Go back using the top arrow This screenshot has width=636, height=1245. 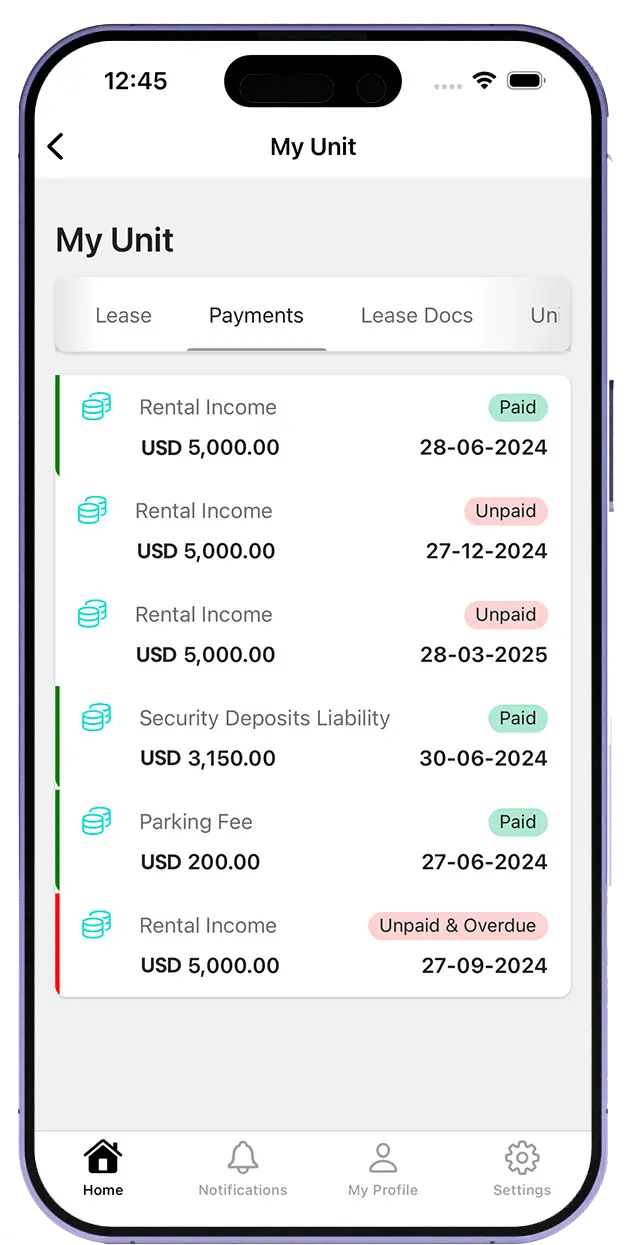56,147
